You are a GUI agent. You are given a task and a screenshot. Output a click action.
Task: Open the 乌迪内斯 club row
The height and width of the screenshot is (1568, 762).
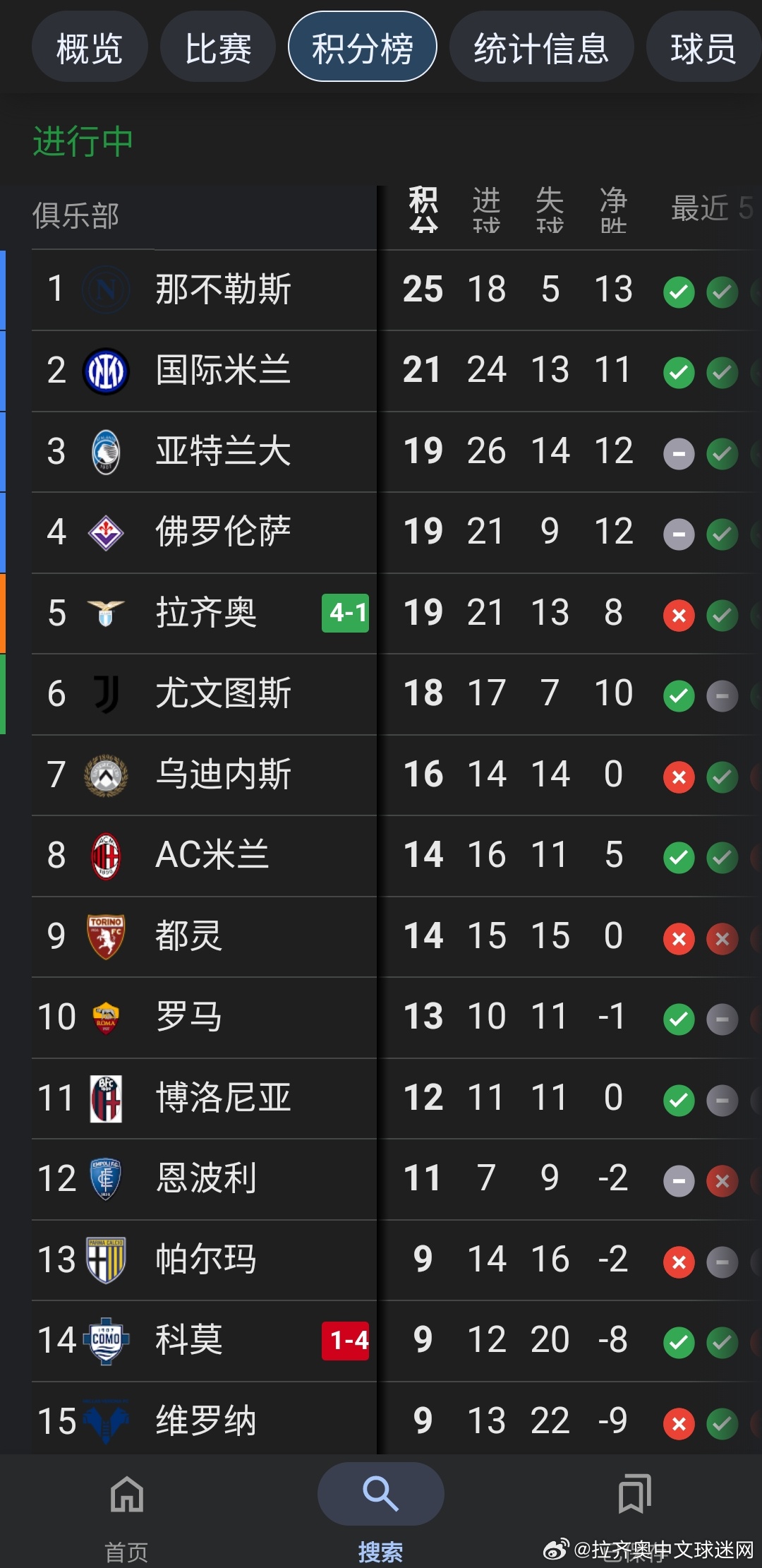point(223,774)
